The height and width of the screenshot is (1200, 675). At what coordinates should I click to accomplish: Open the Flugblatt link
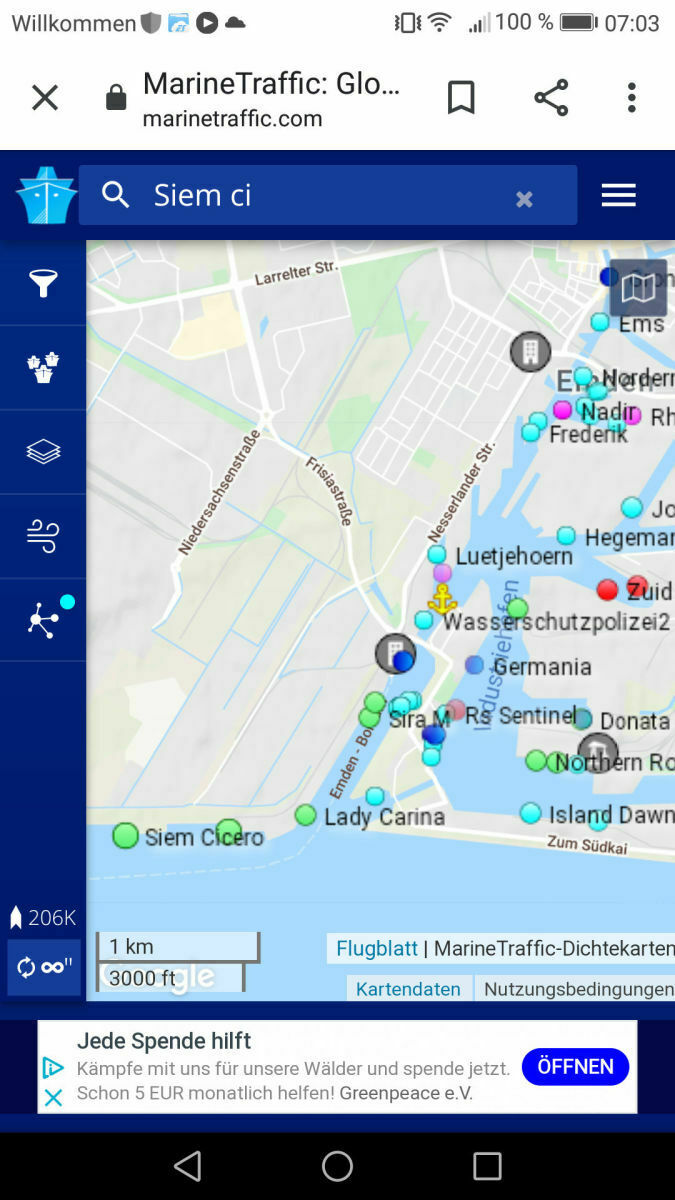pyautogui.click(x=376, y=948)
